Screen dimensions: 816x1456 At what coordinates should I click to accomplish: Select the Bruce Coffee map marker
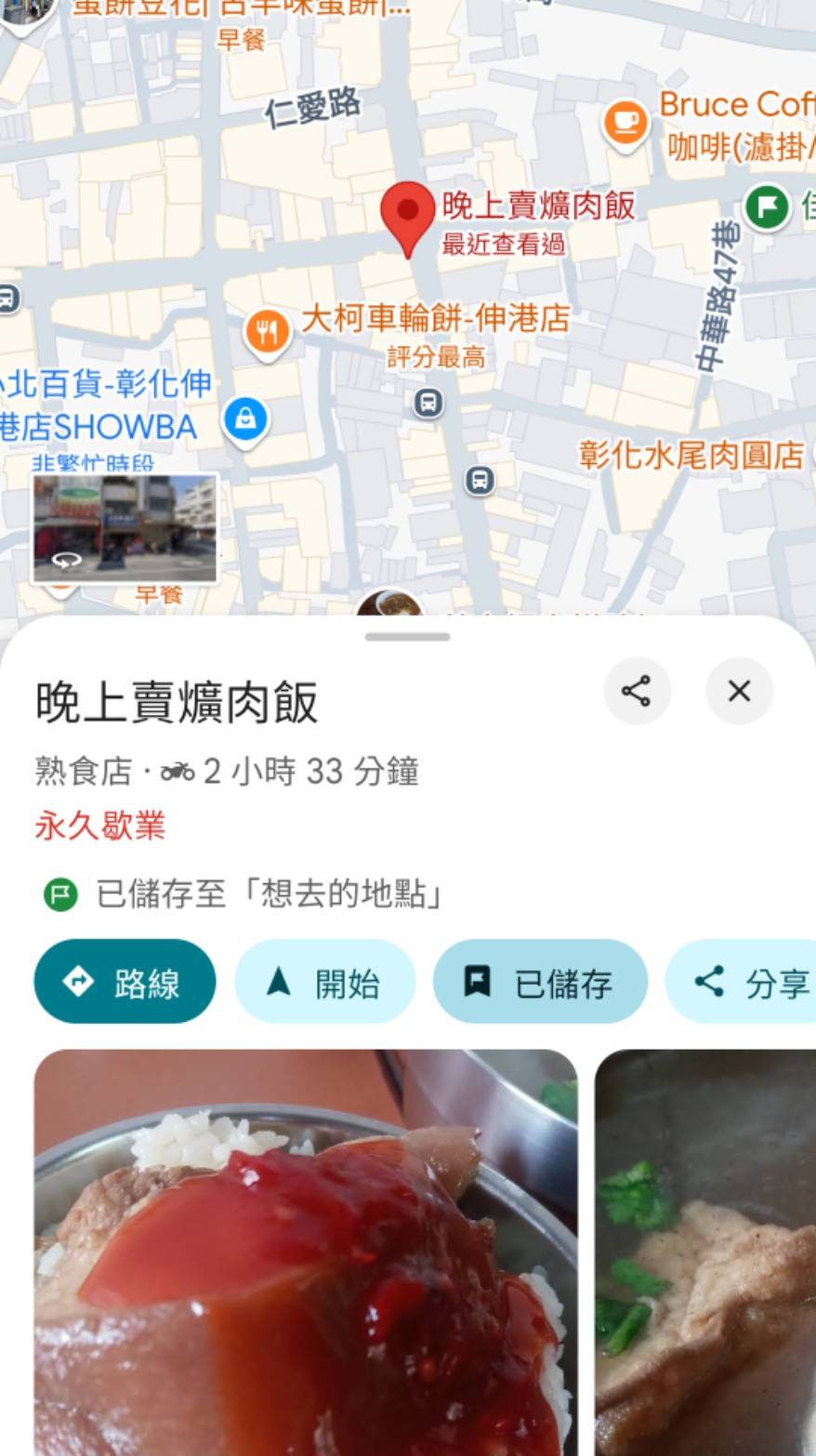[x=625, y=122]
